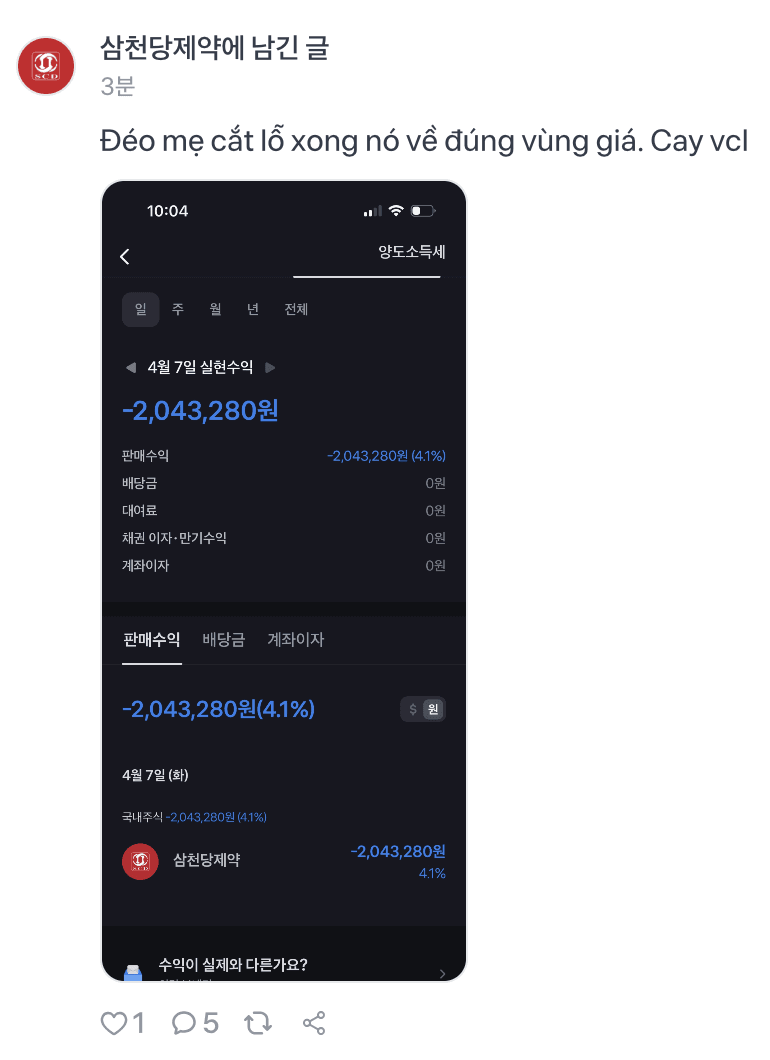Open the attached screenshot image in the post

point(284,581)
